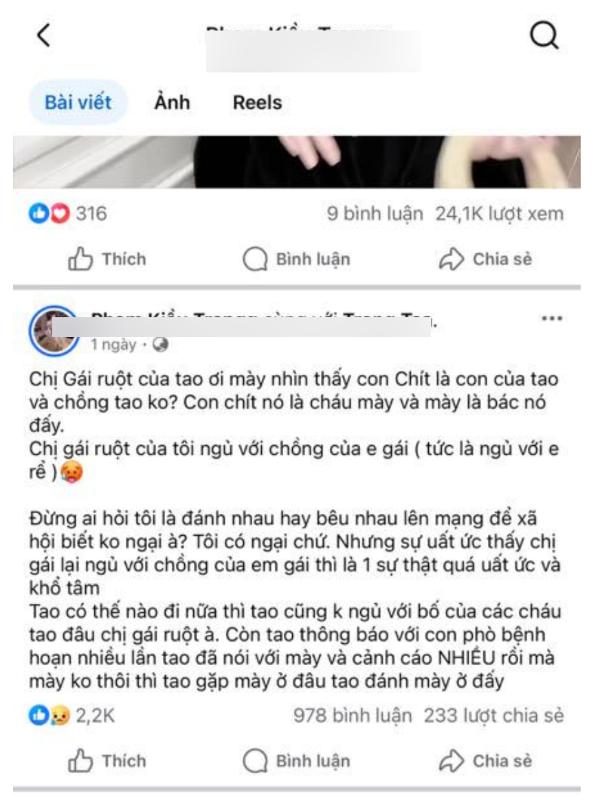Share the post with 233 lượt chia sẻ
Viewport: 615px width, 803px height.
pos(485,761)
